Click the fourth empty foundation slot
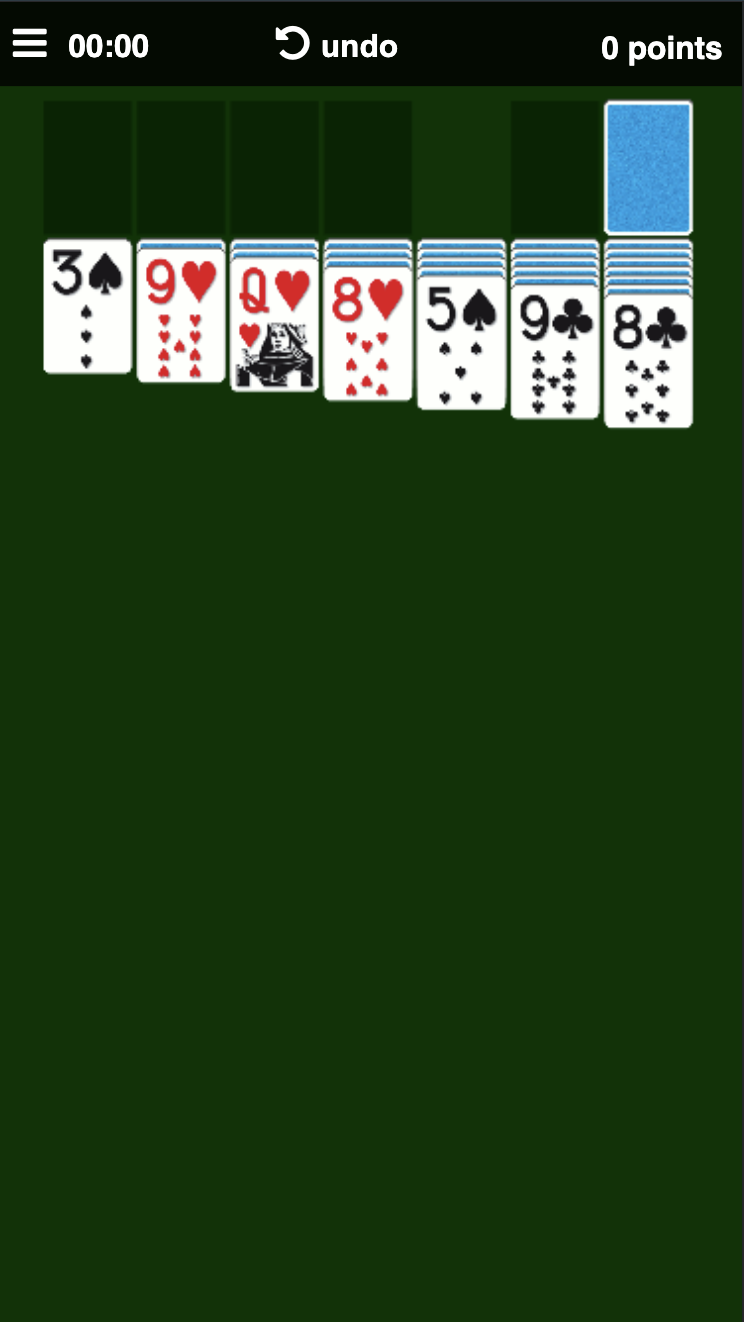 368,168
